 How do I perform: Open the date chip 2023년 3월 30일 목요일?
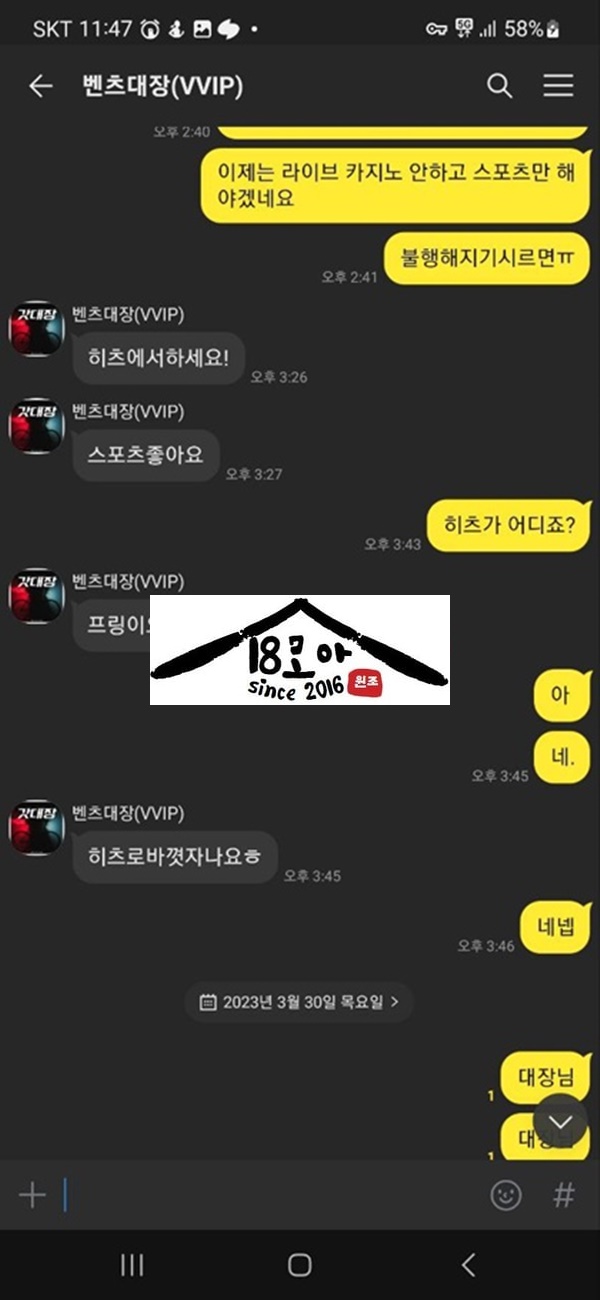[x=298, y=1001]
